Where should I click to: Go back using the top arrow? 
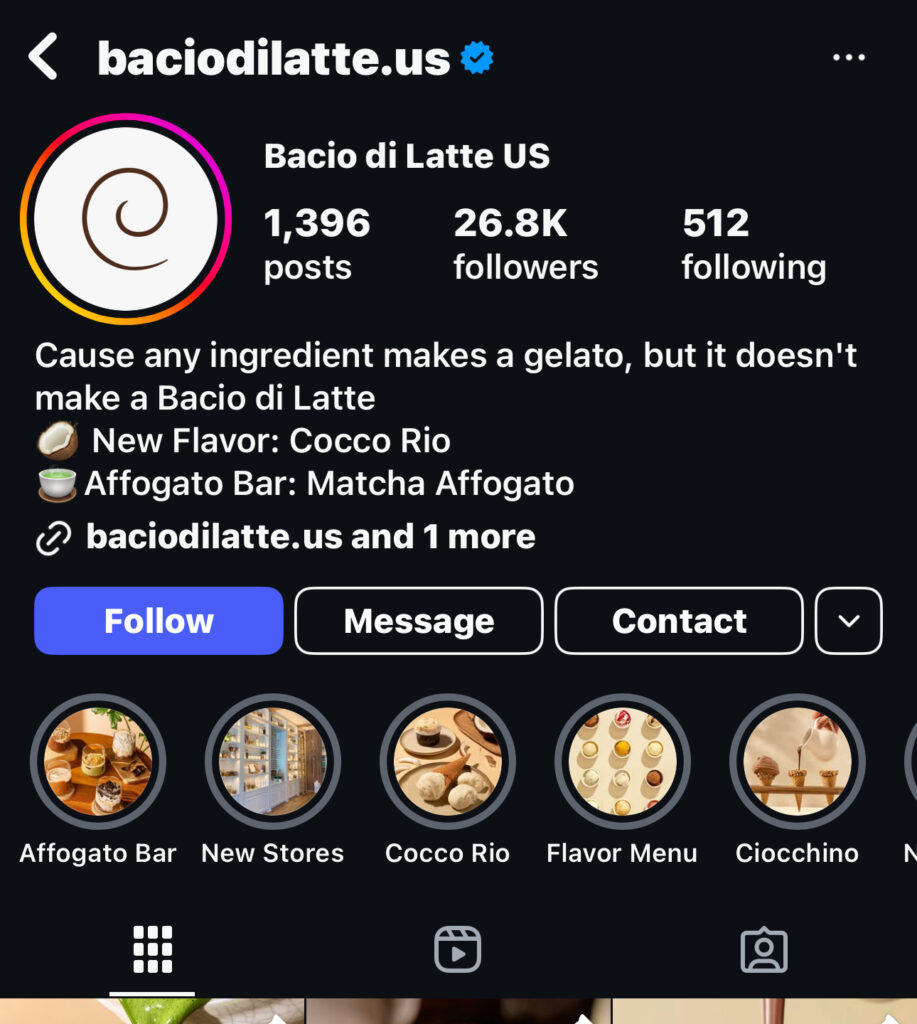tap(43, 57)
